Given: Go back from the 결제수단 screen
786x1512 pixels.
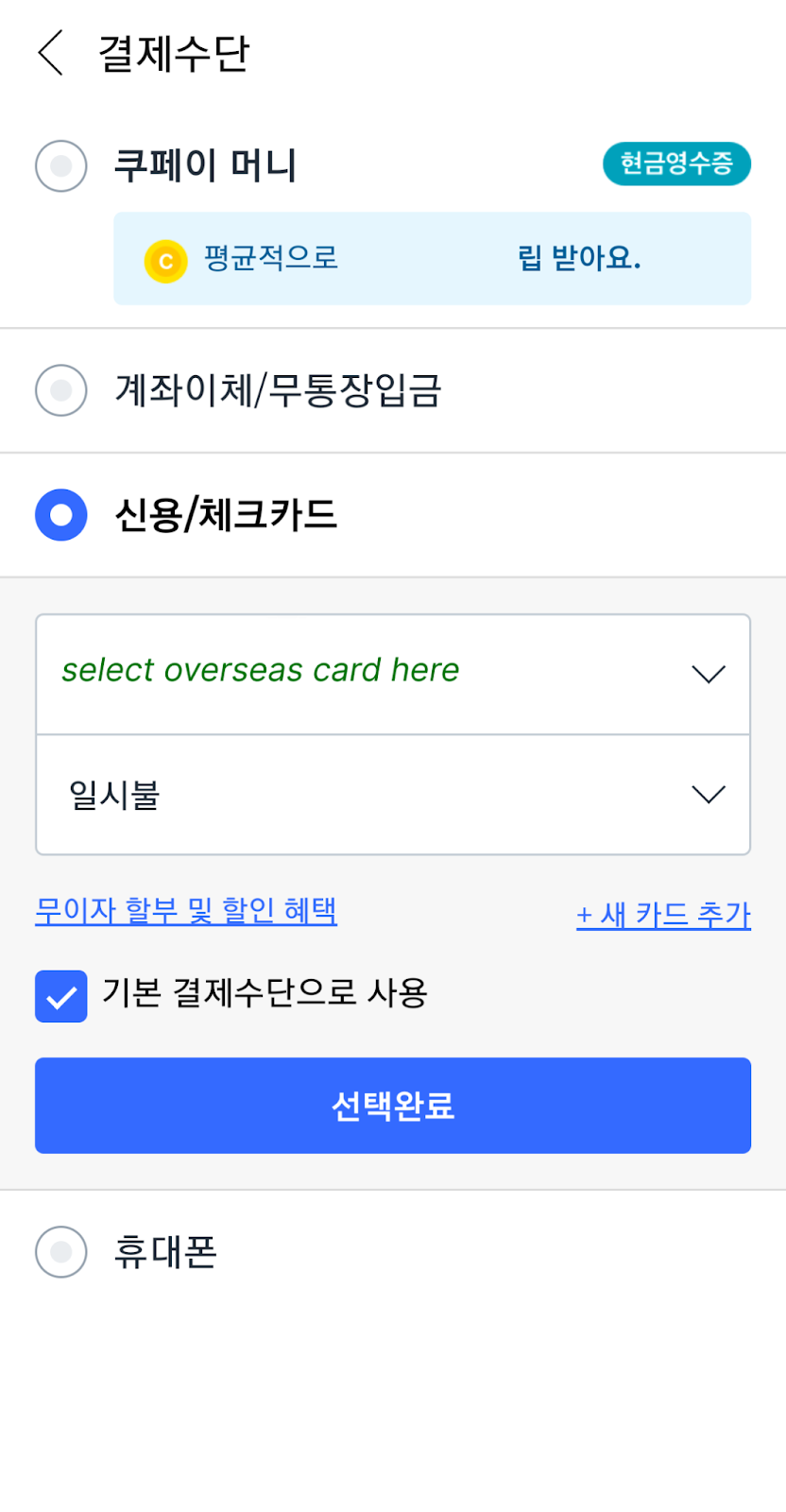Looking at the screenshot, I should click(51, 52).
